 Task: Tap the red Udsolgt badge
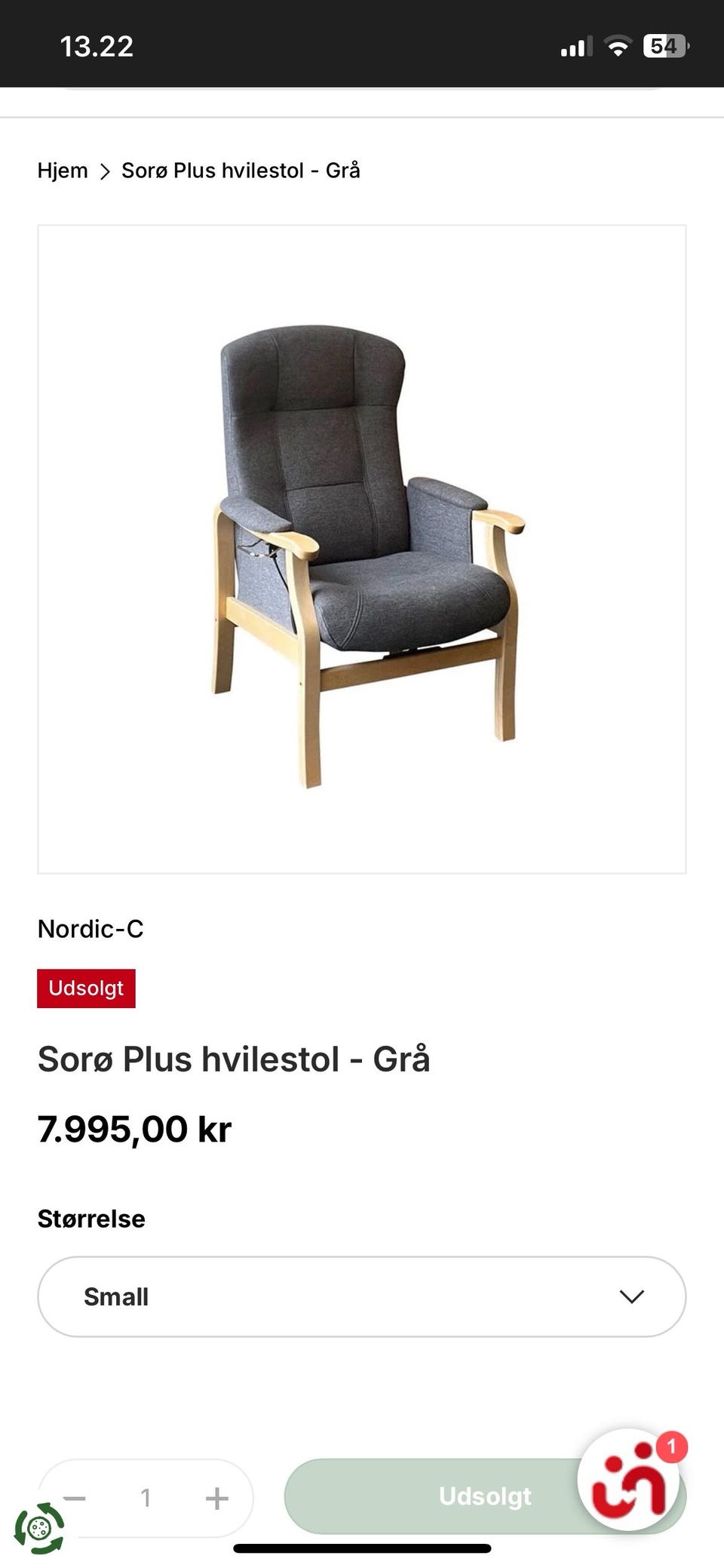pos(86,988)
